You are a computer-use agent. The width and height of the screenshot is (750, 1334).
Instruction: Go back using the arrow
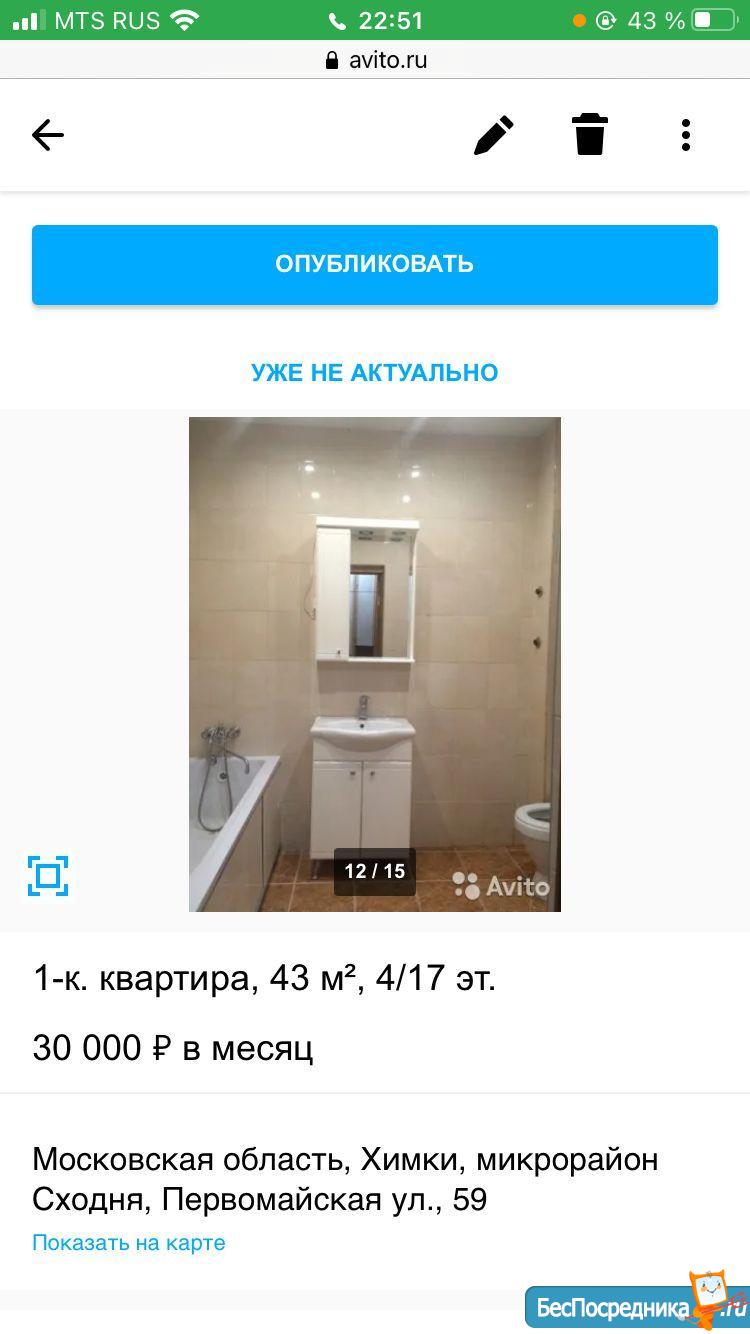click(48, 135)
